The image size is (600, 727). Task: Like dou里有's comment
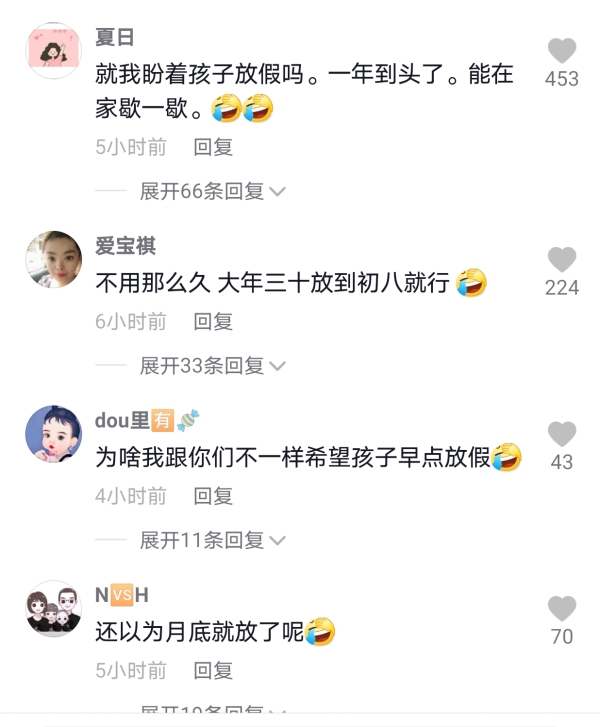click(x=562, y=435)
